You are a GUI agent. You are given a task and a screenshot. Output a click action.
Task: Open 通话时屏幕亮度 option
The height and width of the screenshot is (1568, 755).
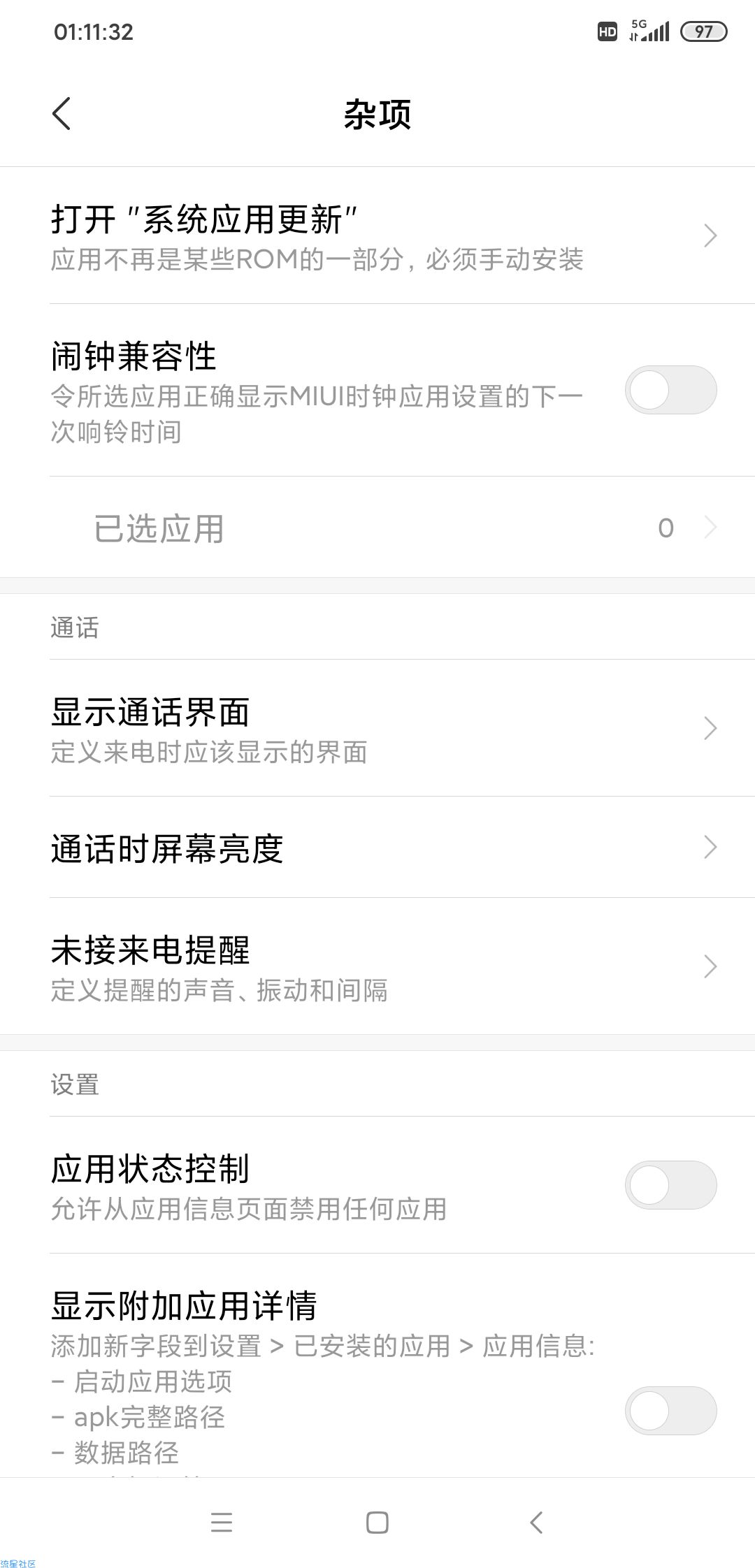pyautogui.click(x=377, y=848)
